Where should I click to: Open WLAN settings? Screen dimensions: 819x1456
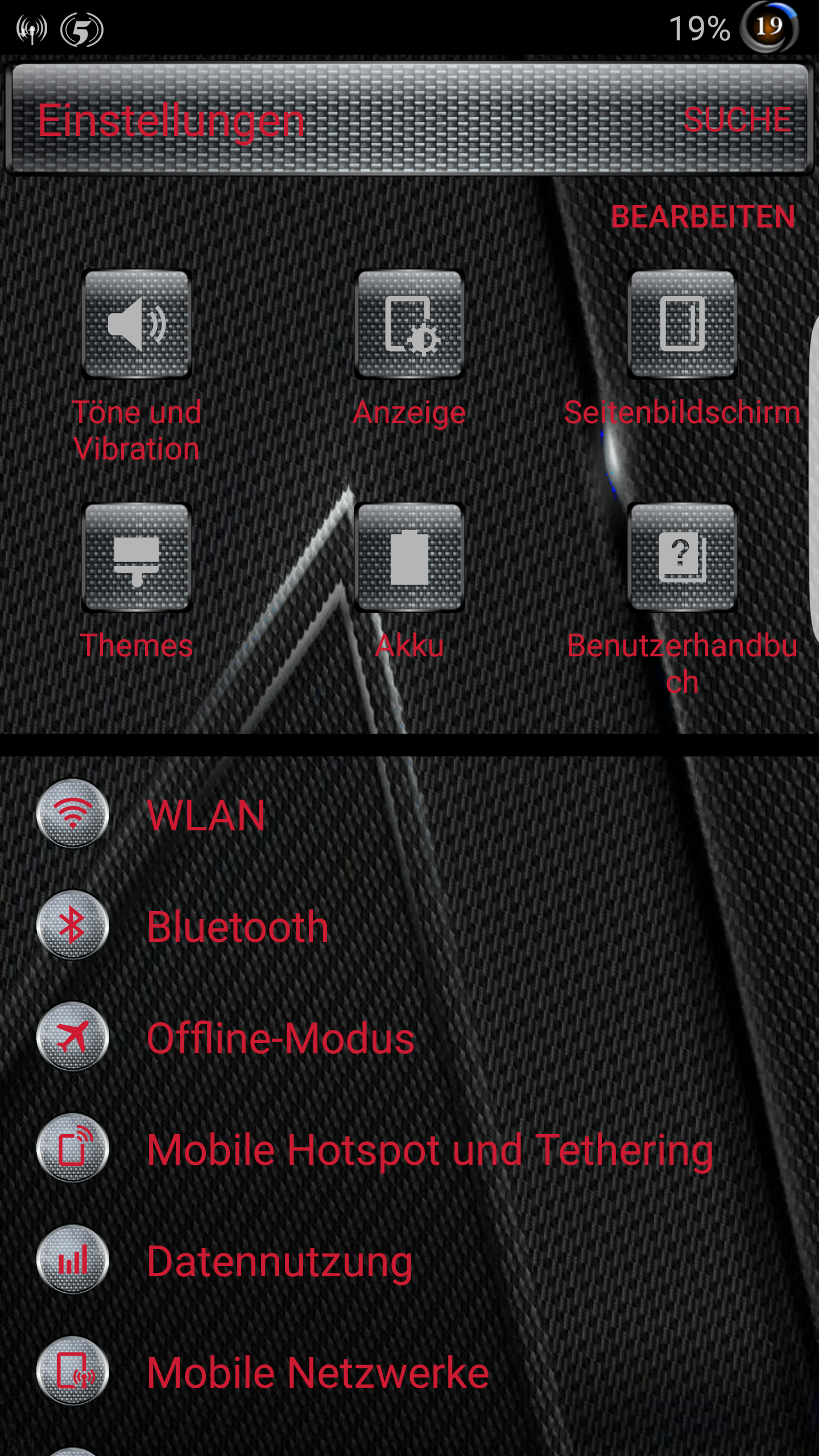coord(409,814)
